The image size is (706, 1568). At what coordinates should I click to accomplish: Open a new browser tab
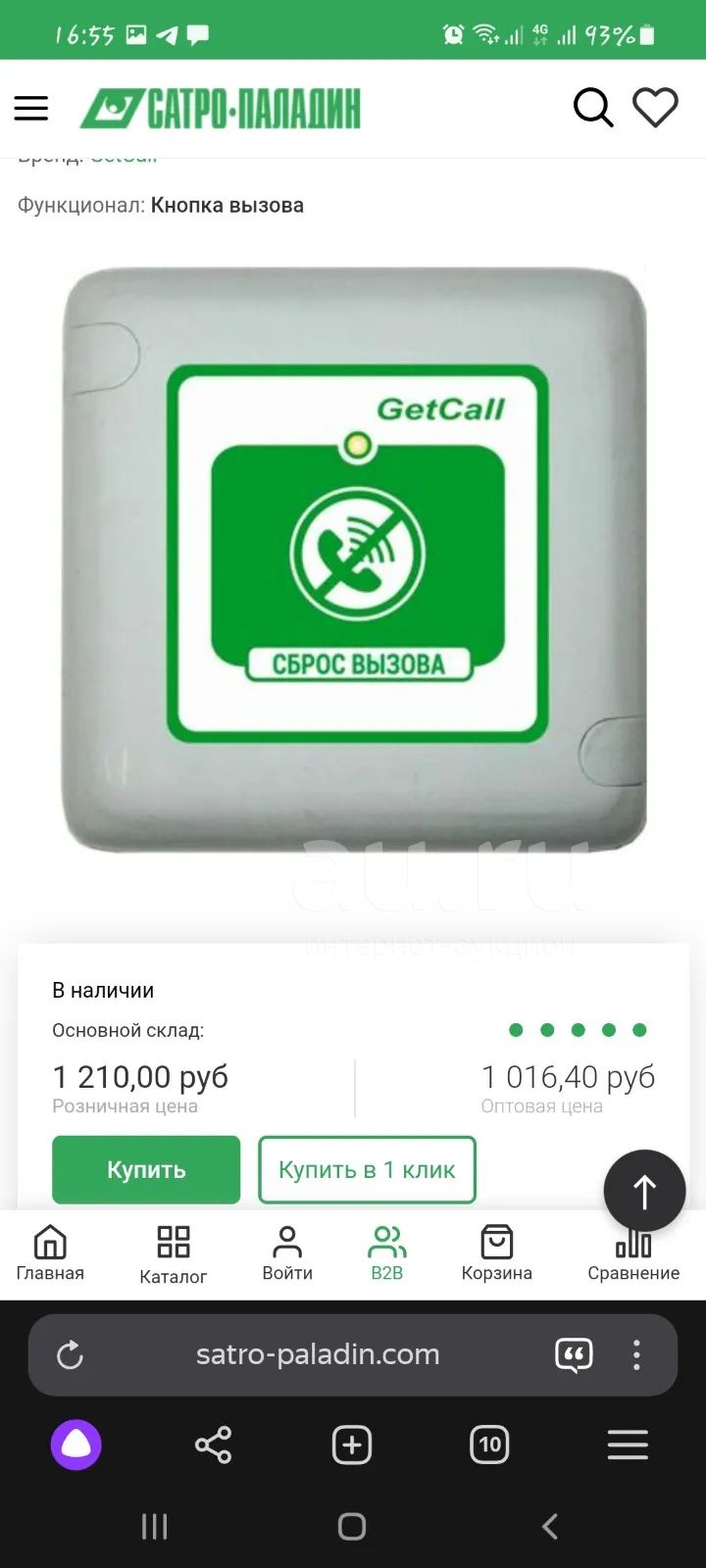click(x=352, y=1445)
